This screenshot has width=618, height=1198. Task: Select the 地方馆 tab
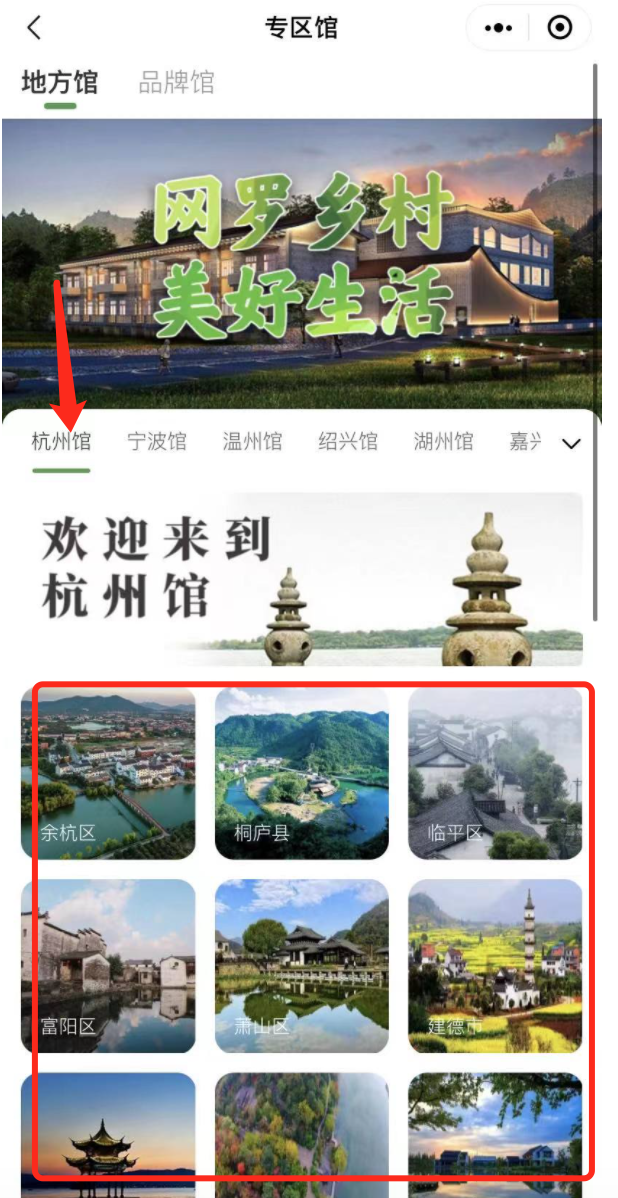[60, 82]
